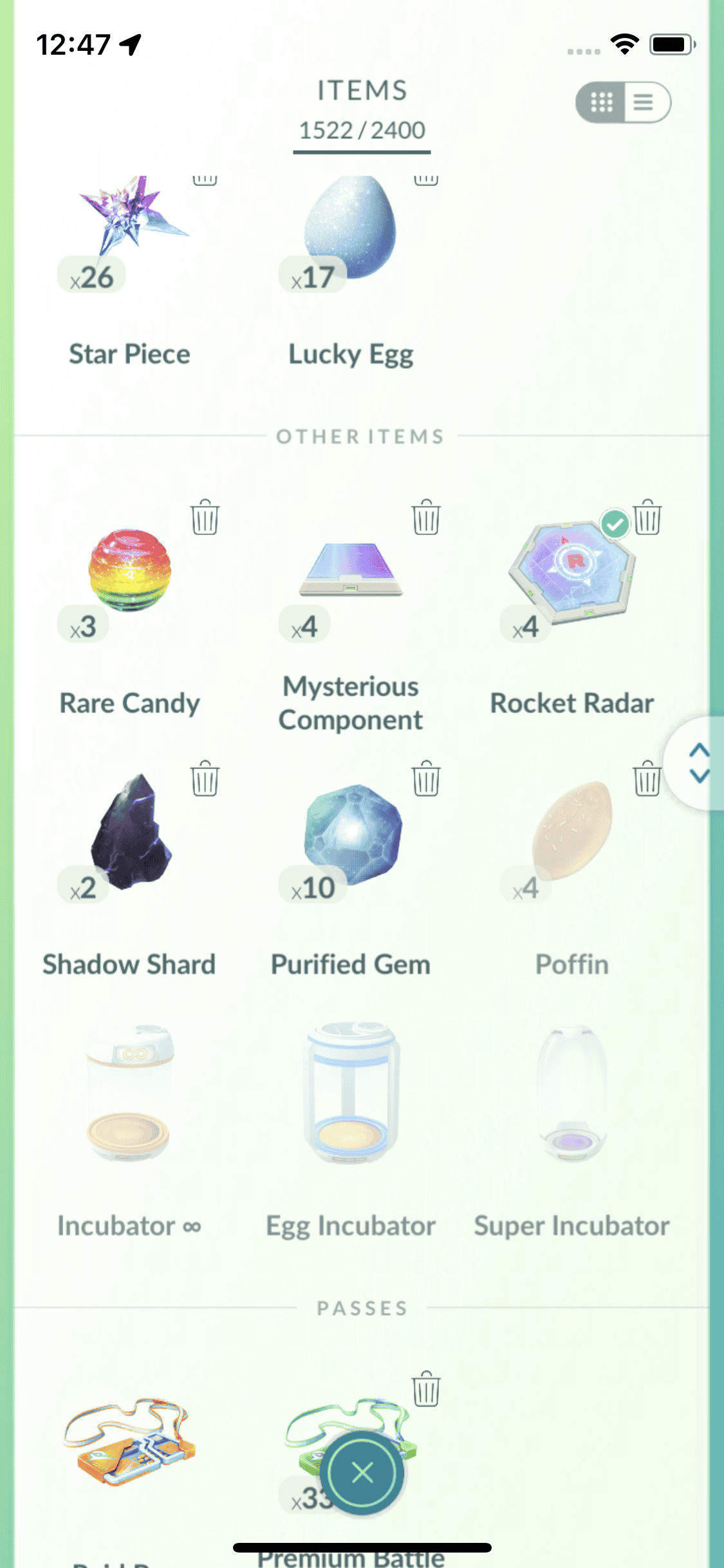
Task: Delete Purified Gem using trash icon
Action: click(x=425, y=779)
